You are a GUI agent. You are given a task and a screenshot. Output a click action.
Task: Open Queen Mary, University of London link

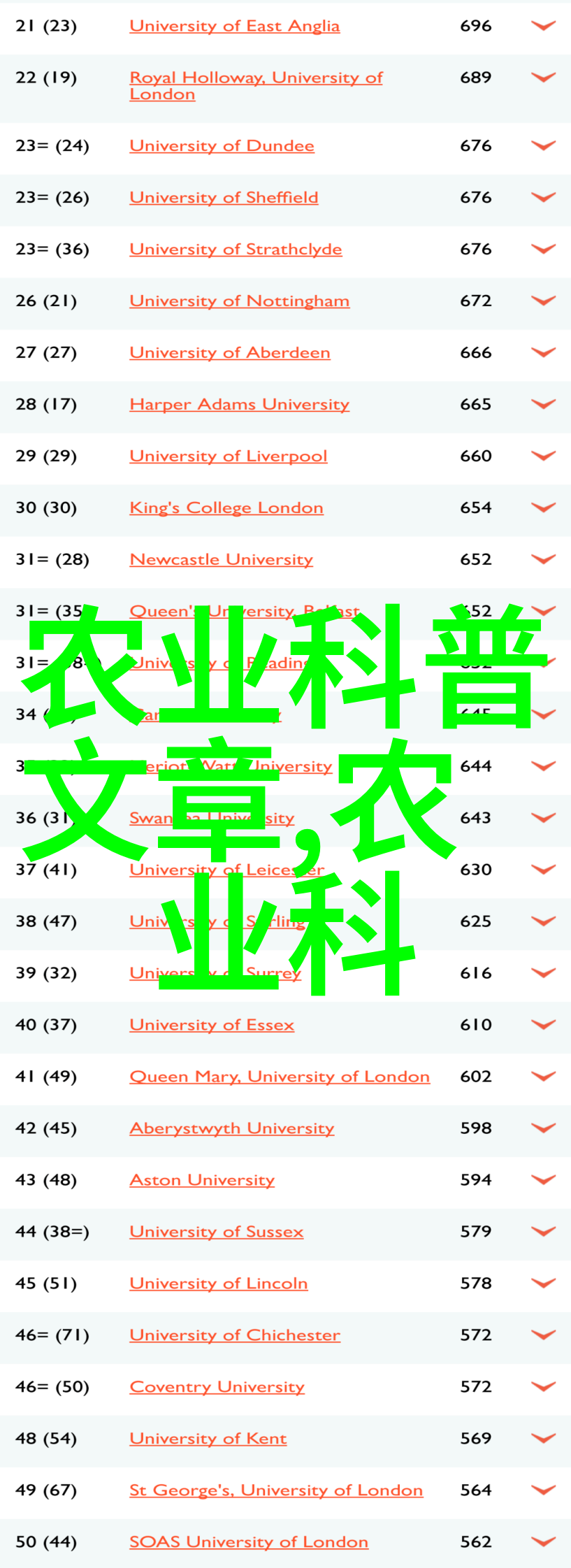tap(279, 1078)
